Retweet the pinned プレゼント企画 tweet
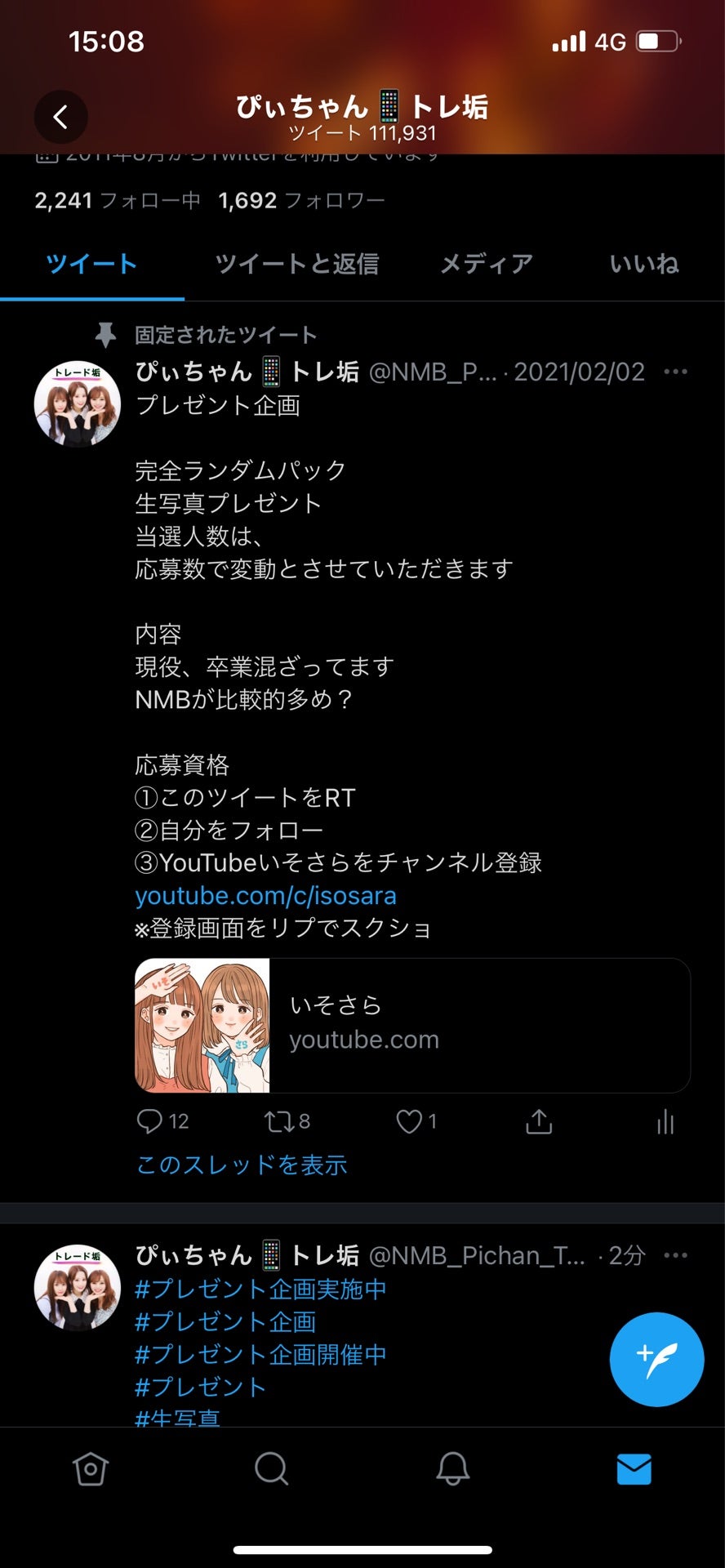This screenshot has width=725, height=1568. (x=279, y=1121)
